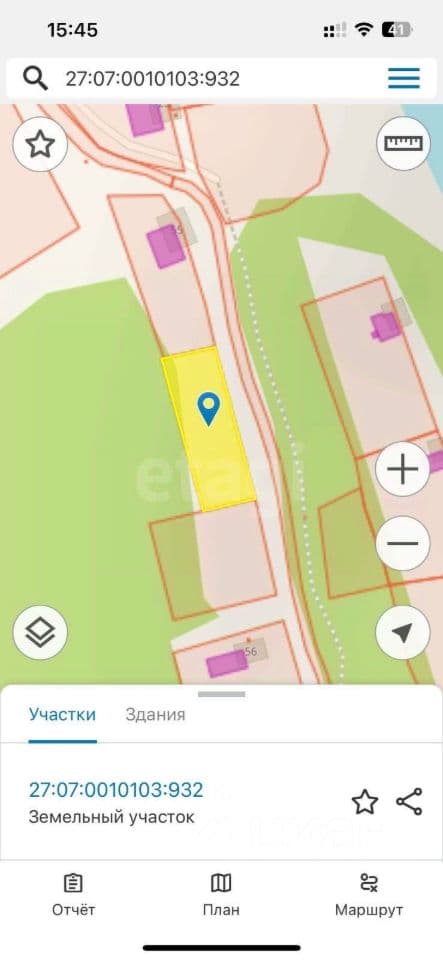The height and width of the screenshot is (960, 443).
Task: Select the Участки tab
Action: pyautogui.click(x=62, y=714)
